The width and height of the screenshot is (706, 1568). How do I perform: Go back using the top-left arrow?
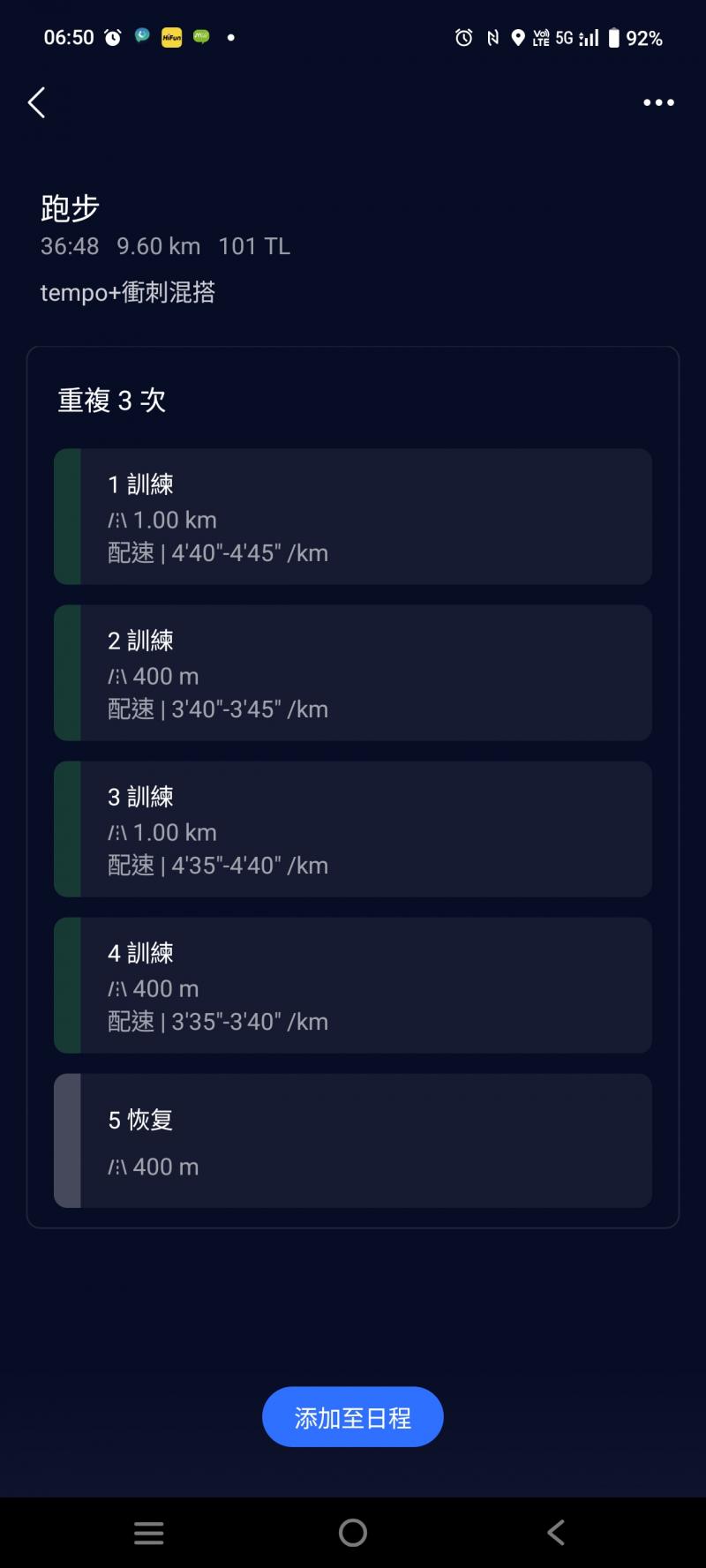point(37,103)
